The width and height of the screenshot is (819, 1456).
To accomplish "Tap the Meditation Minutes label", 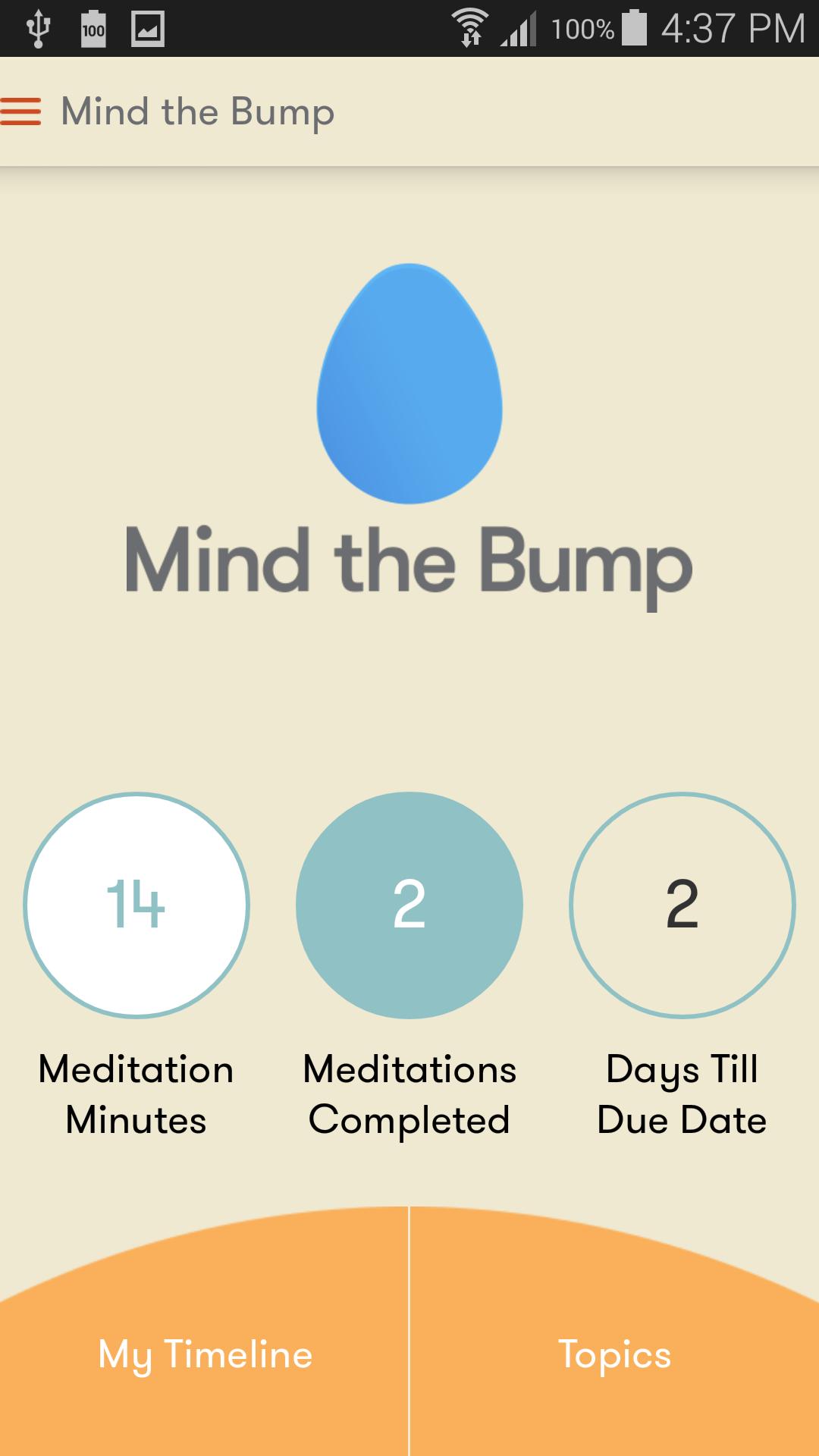I will (x=136, y=1094).
